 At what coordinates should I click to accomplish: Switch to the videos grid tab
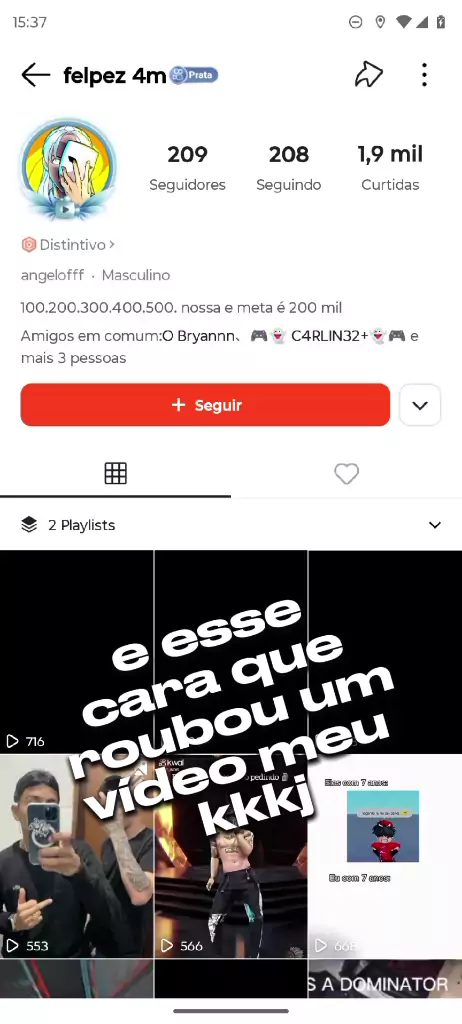coord(116,473)
